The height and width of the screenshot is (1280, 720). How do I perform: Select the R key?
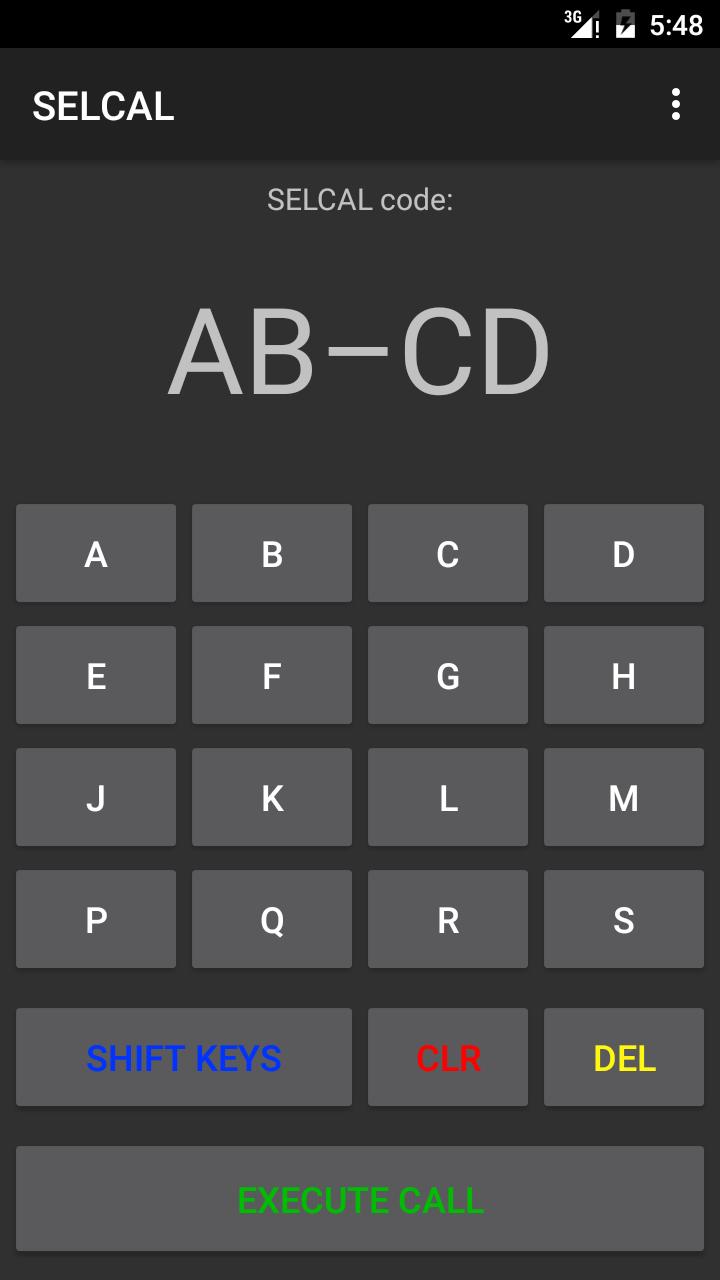point(448,919)
